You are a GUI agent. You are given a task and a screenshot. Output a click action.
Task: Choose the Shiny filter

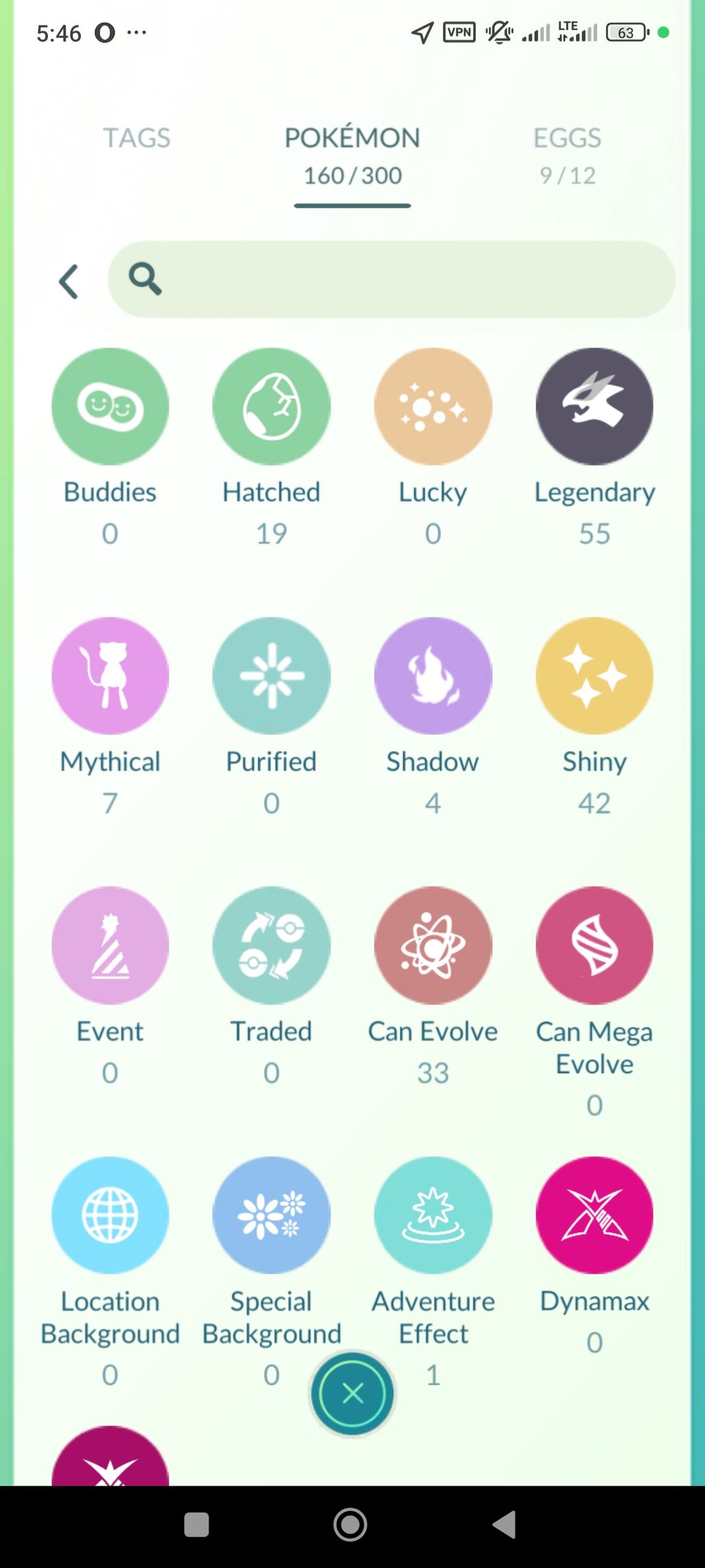point(594,677)
